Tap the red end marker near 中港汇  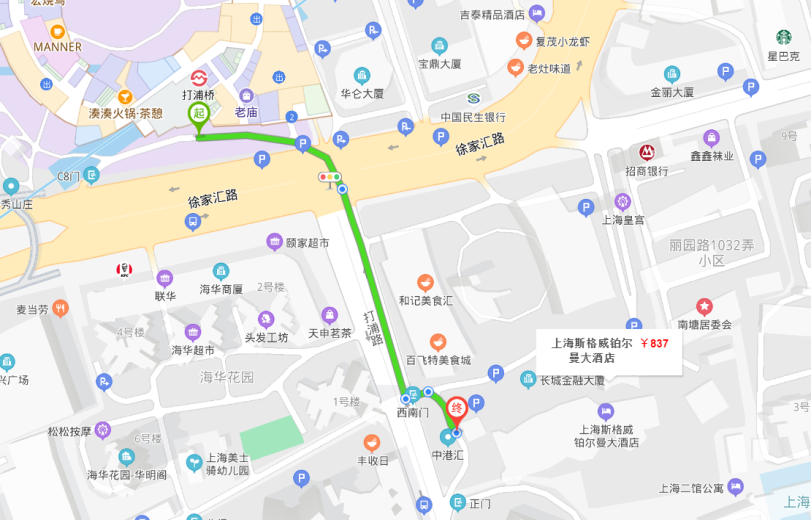click(x=457, y=409)
